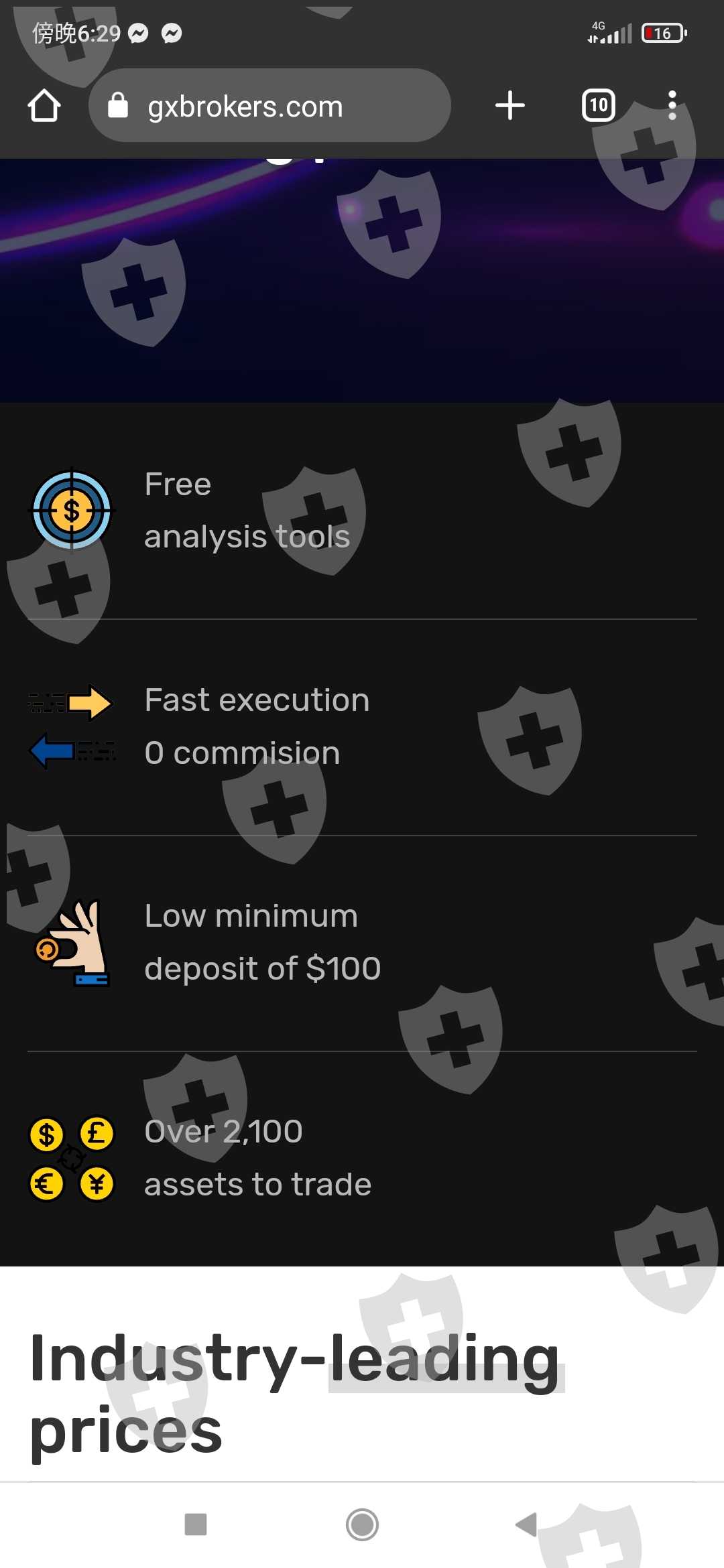
Task: Tap the system home button
Action: (x=362, y=1524)
